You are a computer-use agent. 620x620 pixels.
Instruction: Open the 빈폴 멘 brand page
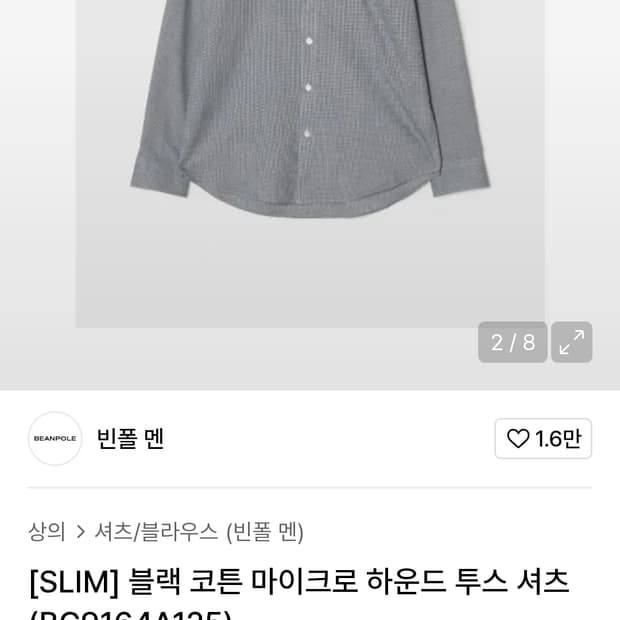(130, 438)
